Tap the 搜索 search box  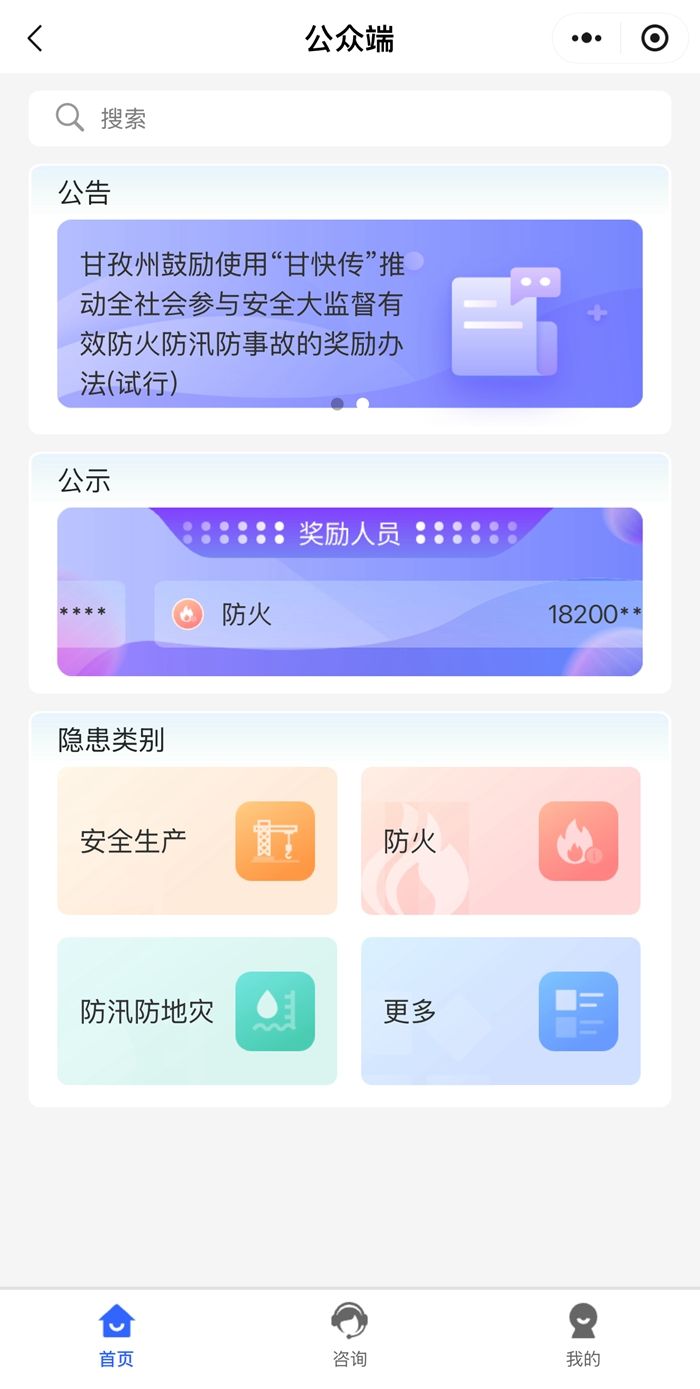pyautogui.click(x=349, y=119)
